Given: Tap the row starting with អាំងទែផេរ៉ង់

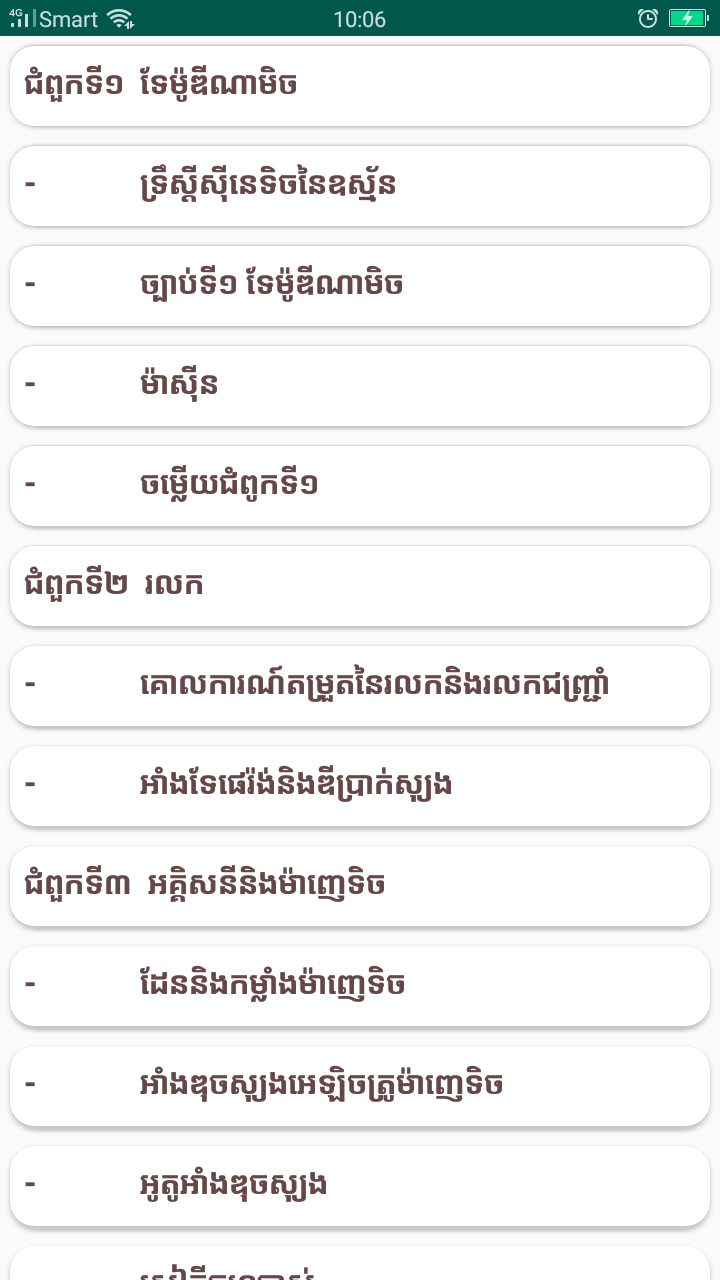Looking at the screenshot, I should (x=360, y=786).
